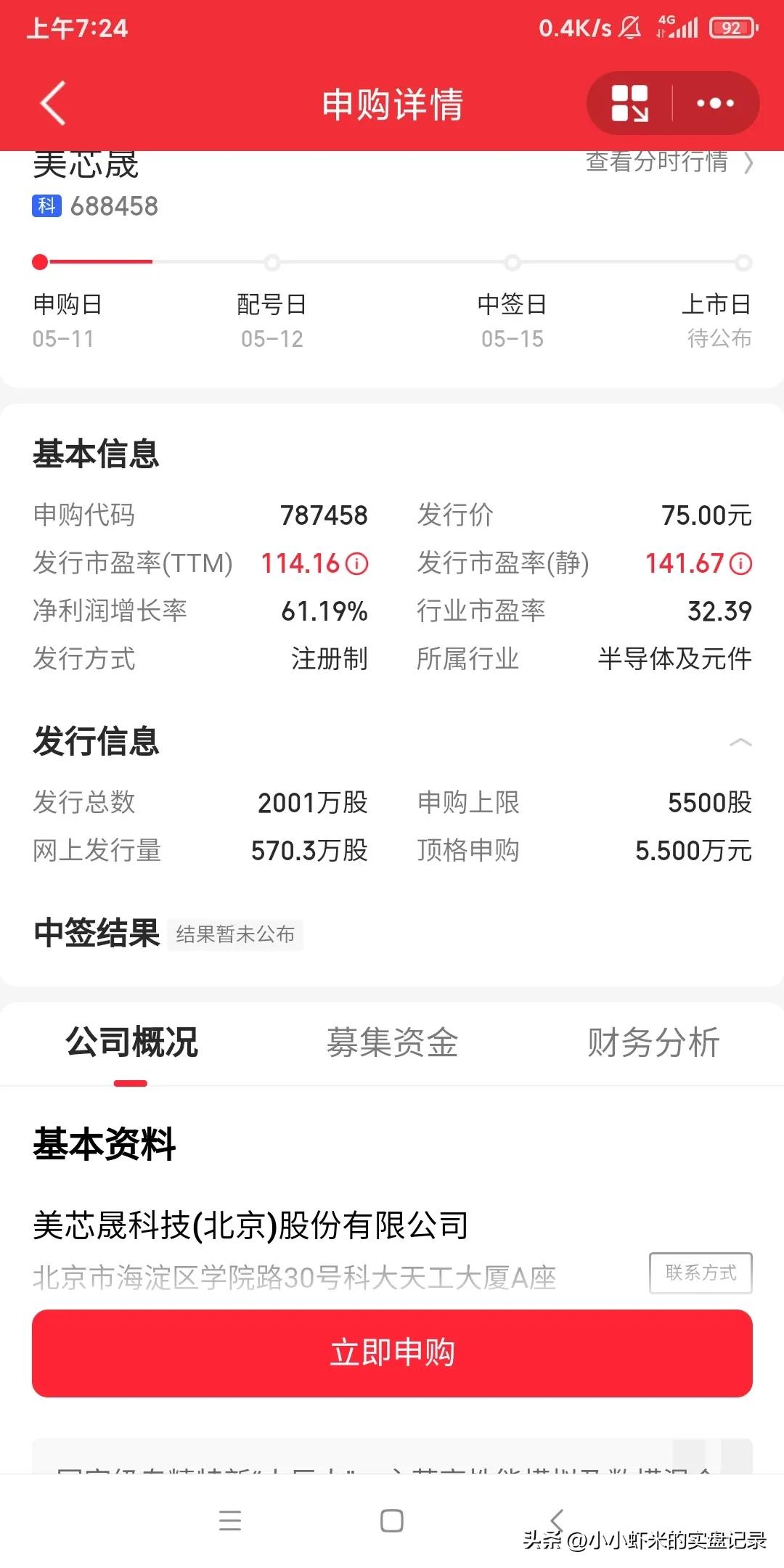Collapse the 发行信息 section
This screenshot has width=784, height=1568.
pos(740,742)
